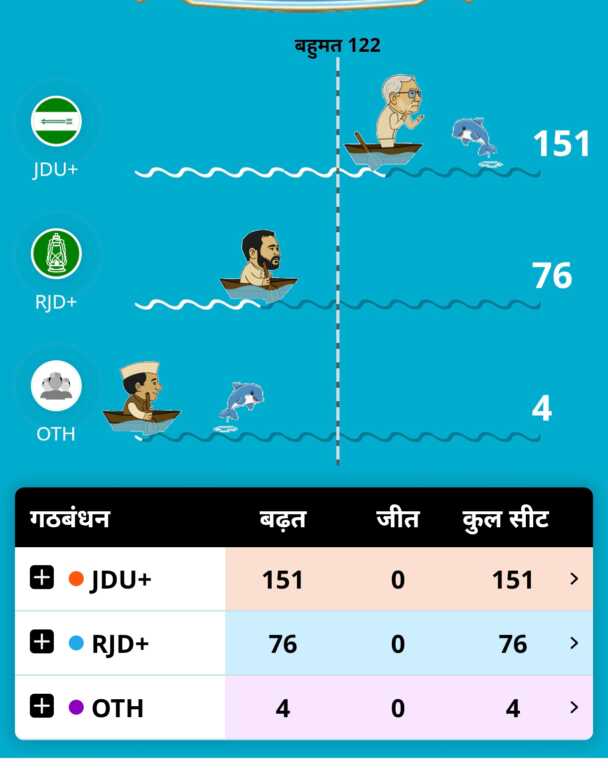Open OTH details using its right arrow
608x768 pixels.
(x=573, y=707)
